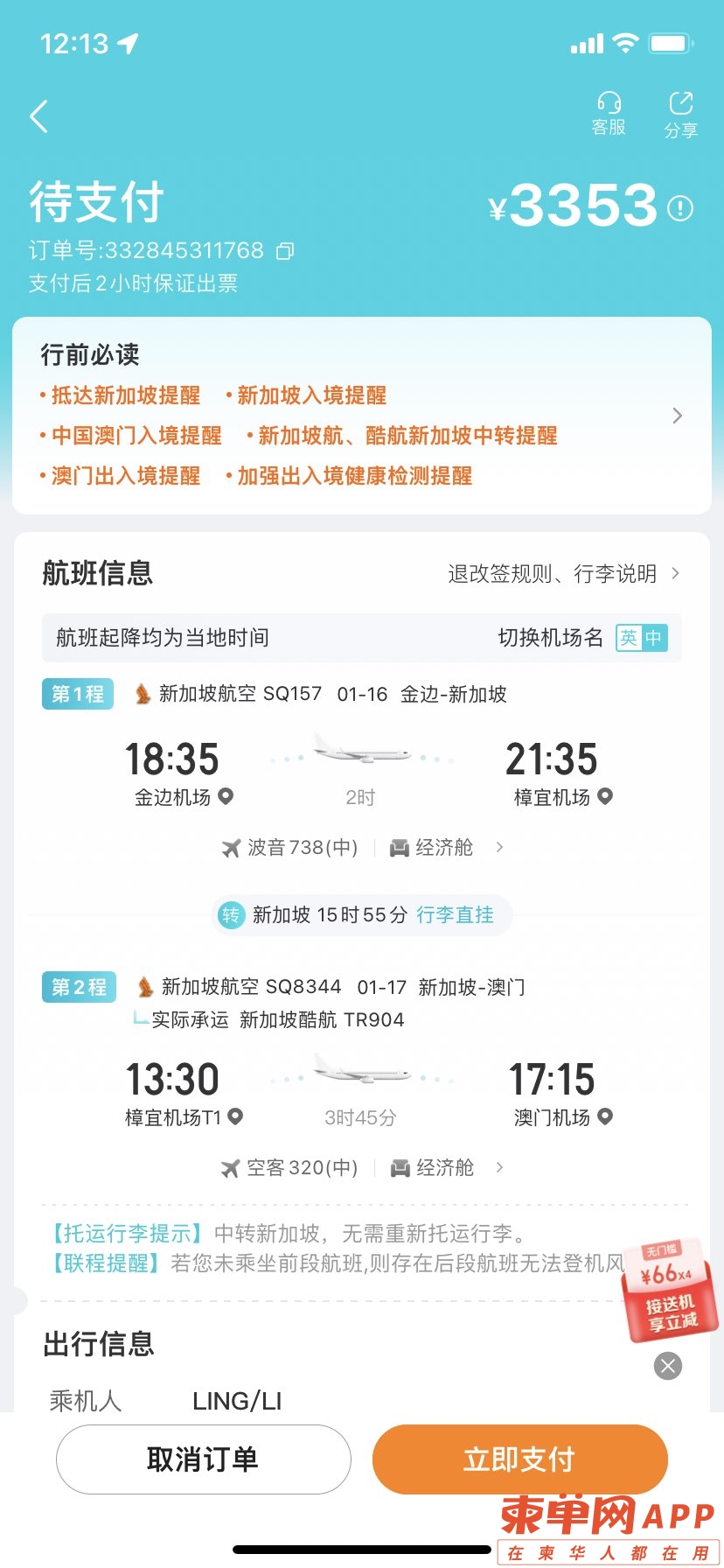This screenshot has height=1568, width=724.
Task: View 樟宜机场 arrival location
Action: click(x=605, y=796)
